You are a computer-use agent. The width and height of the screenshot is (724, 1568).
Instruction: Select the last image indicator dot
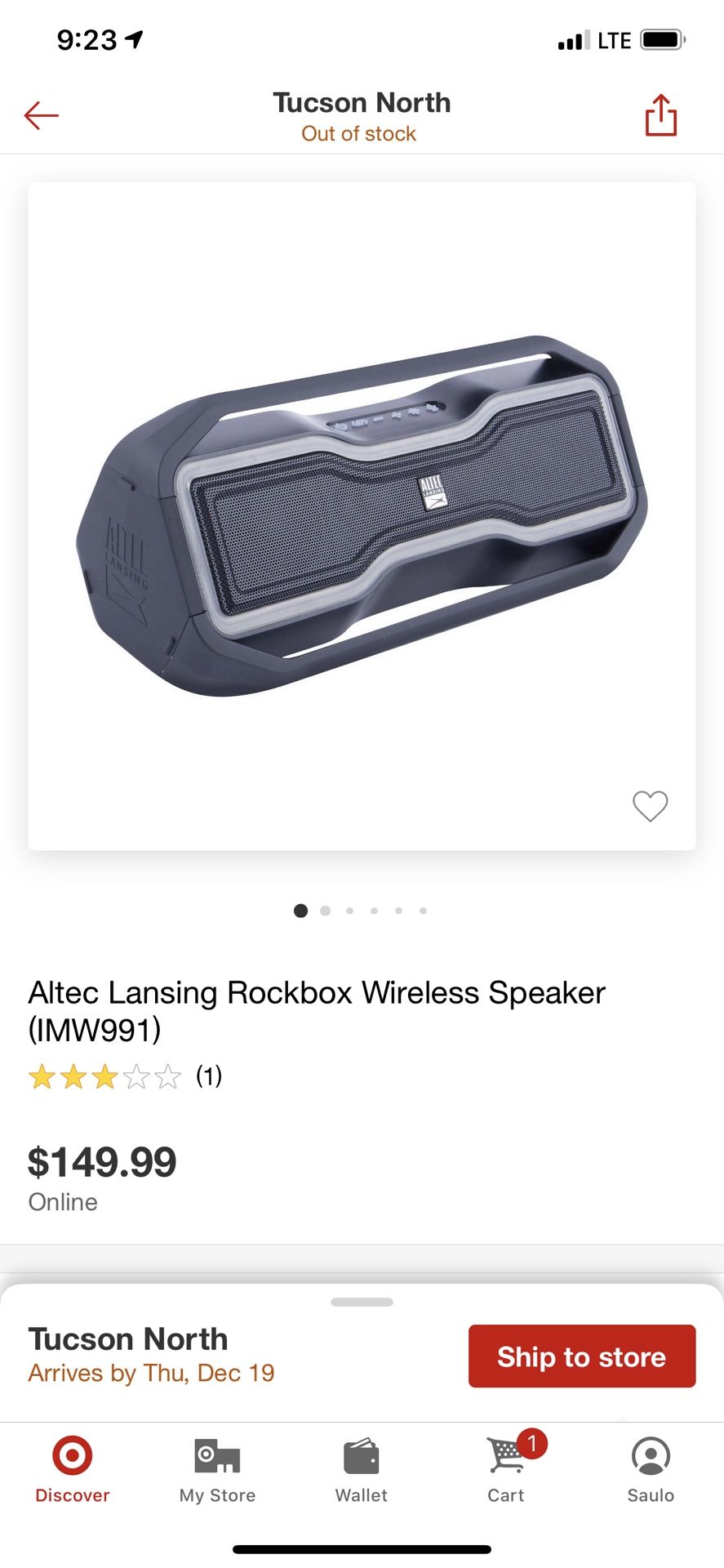tap(423, 911)
